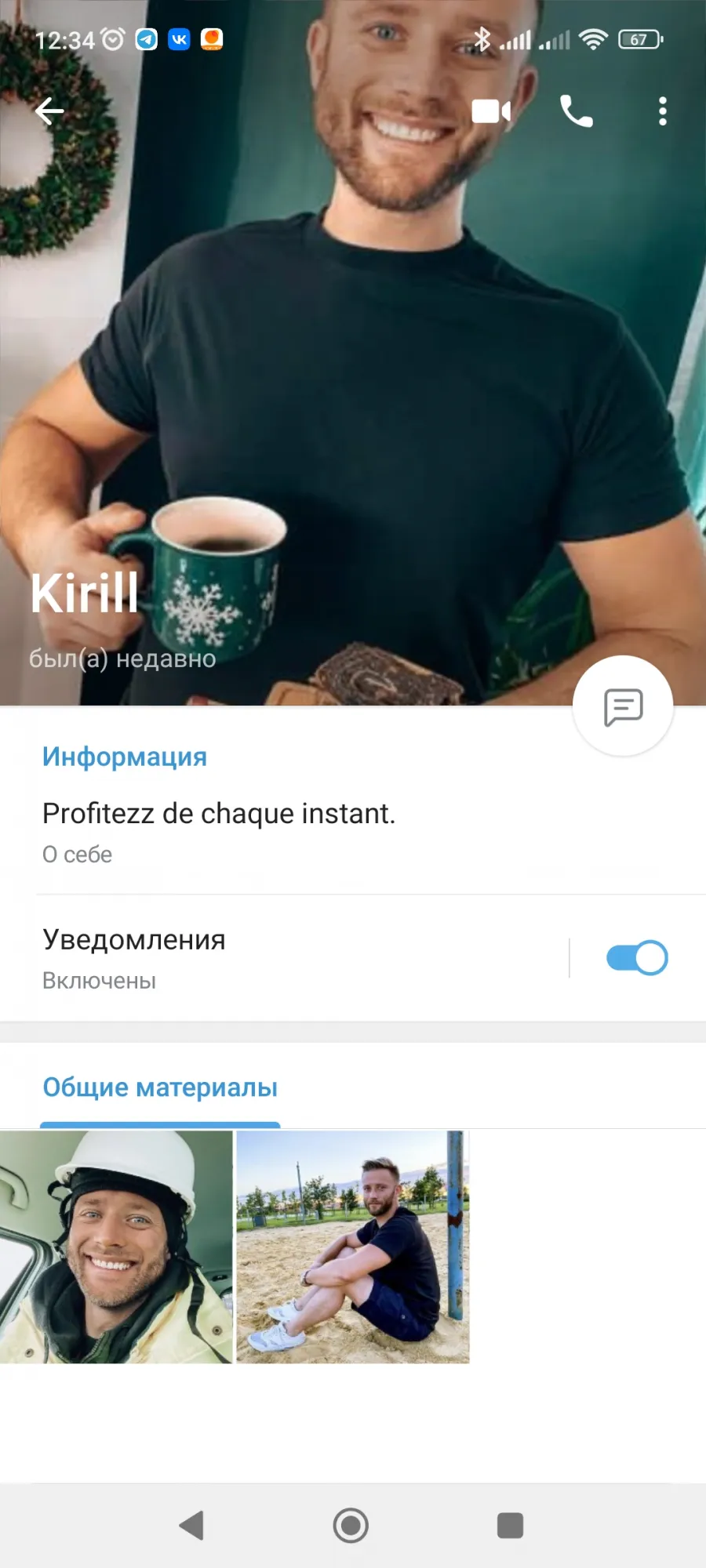Turn off the notifications switch
This screenshot has width=706, height=1568.
tap(637, 958)
